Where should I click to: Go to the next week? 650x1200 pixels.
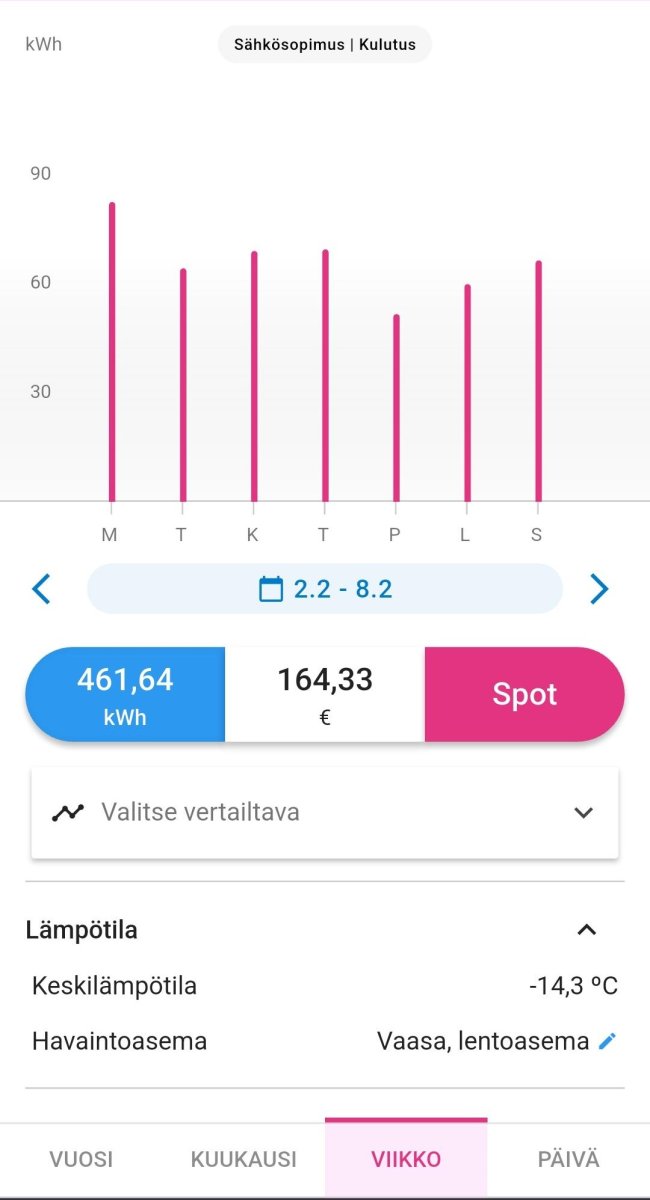[x=599, y=589]
